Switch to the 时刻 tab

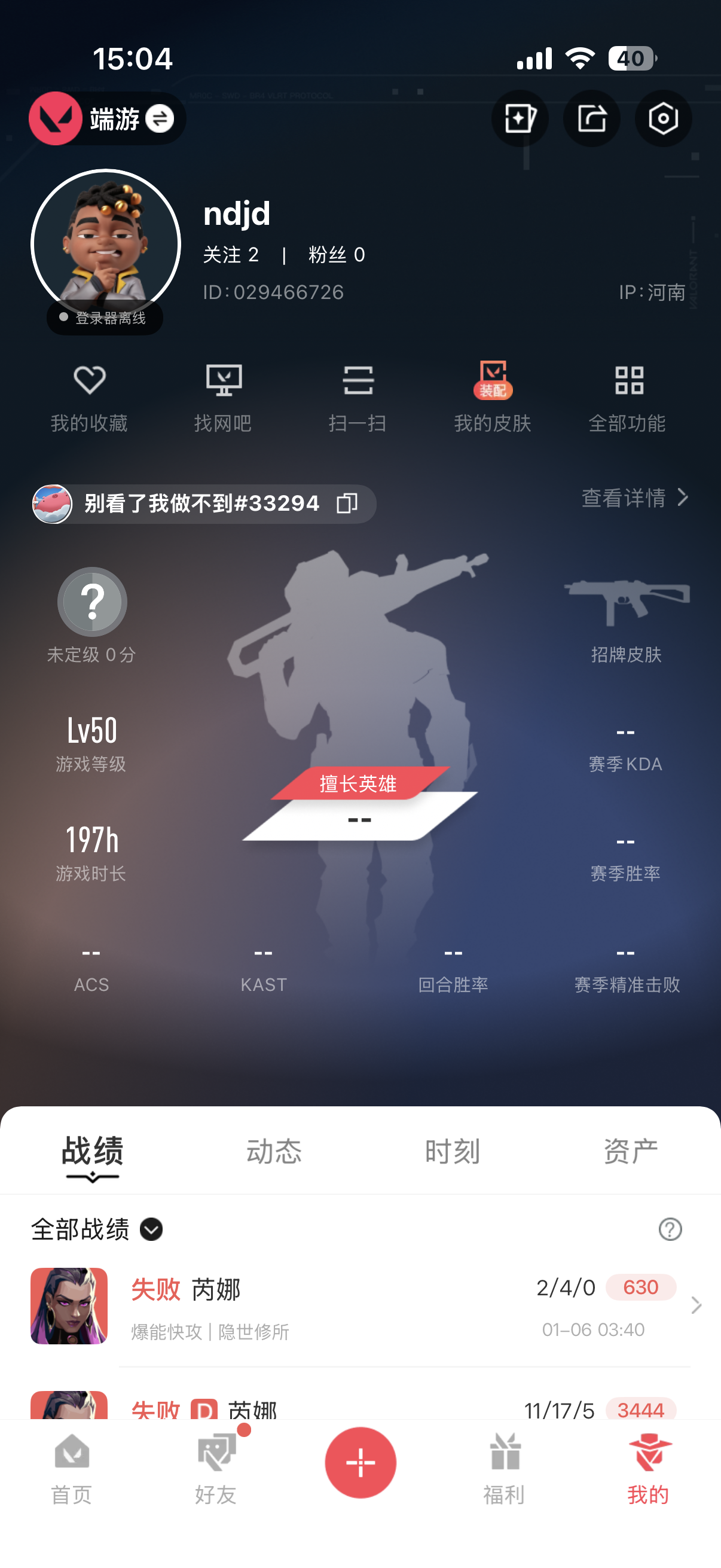tap(452, 1151)
